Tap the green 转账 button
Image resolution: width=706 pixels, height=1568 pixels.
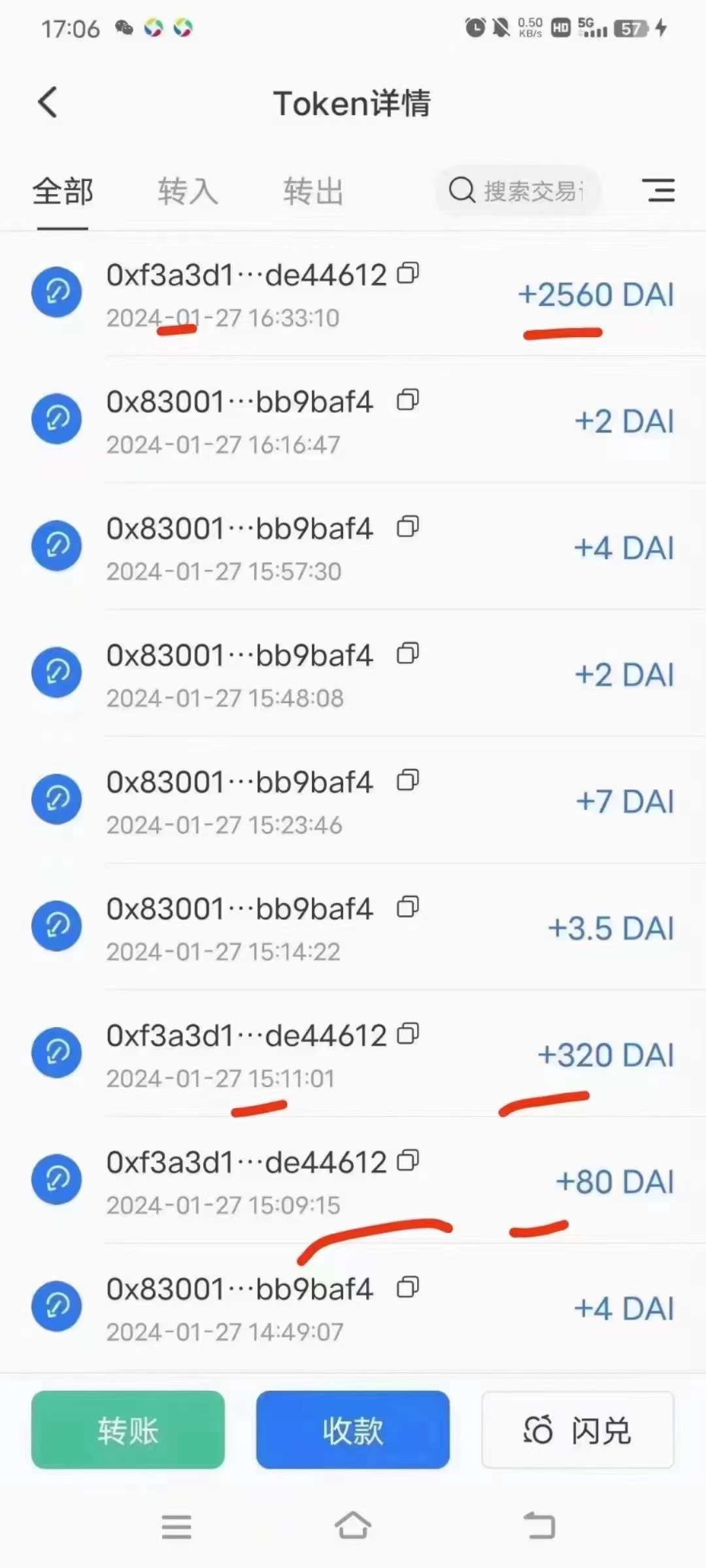[x=128, y=1429]
